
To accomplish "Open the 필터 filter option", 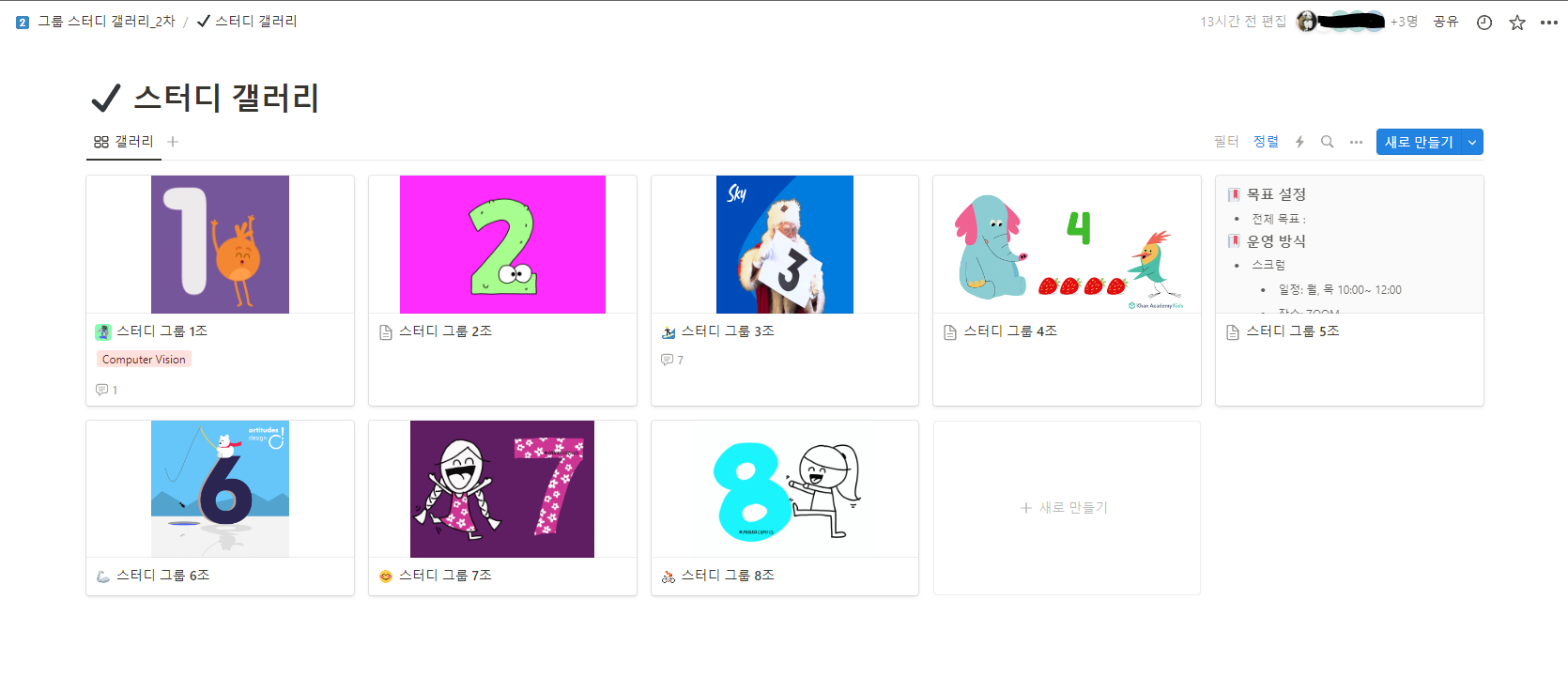I will click(1226, 142).
